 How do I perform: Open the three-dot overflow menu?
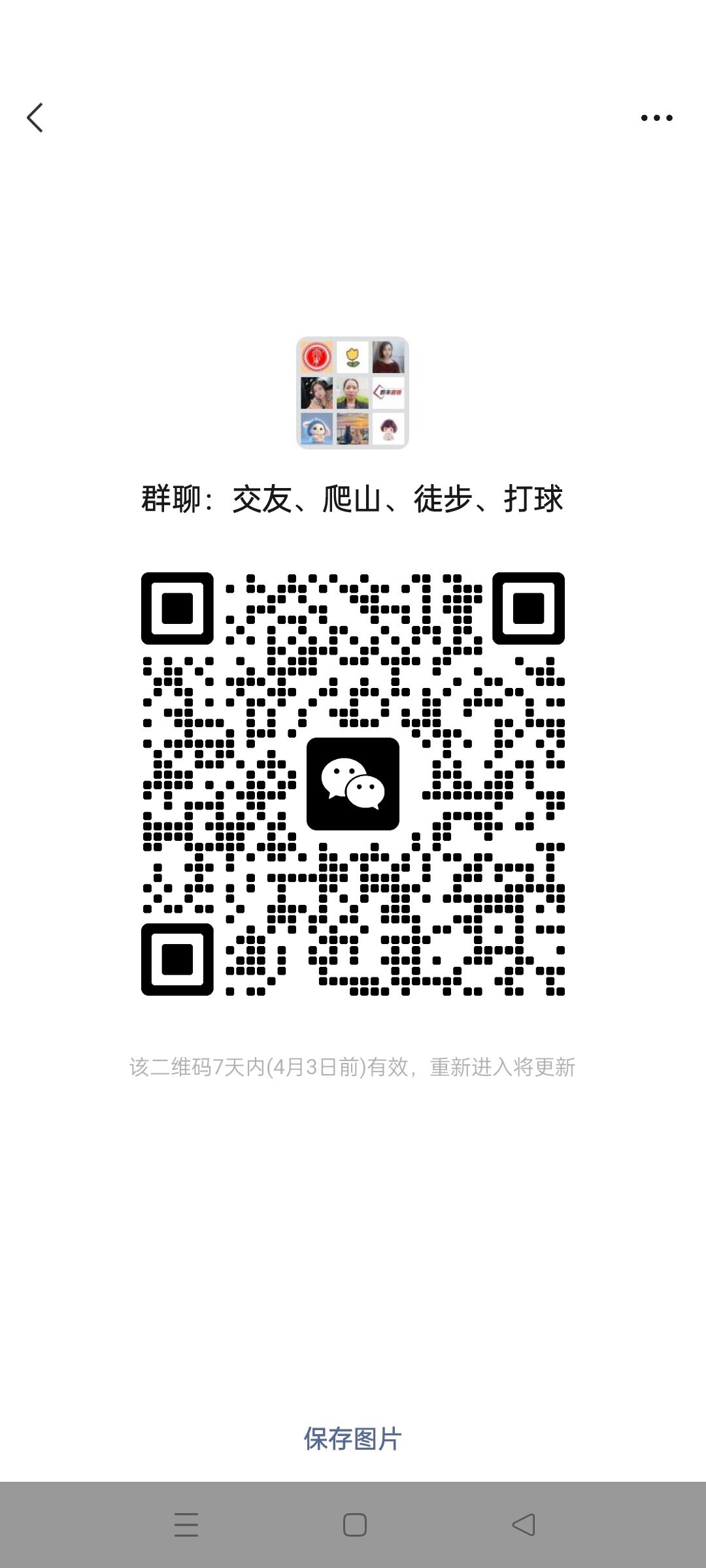656,118
